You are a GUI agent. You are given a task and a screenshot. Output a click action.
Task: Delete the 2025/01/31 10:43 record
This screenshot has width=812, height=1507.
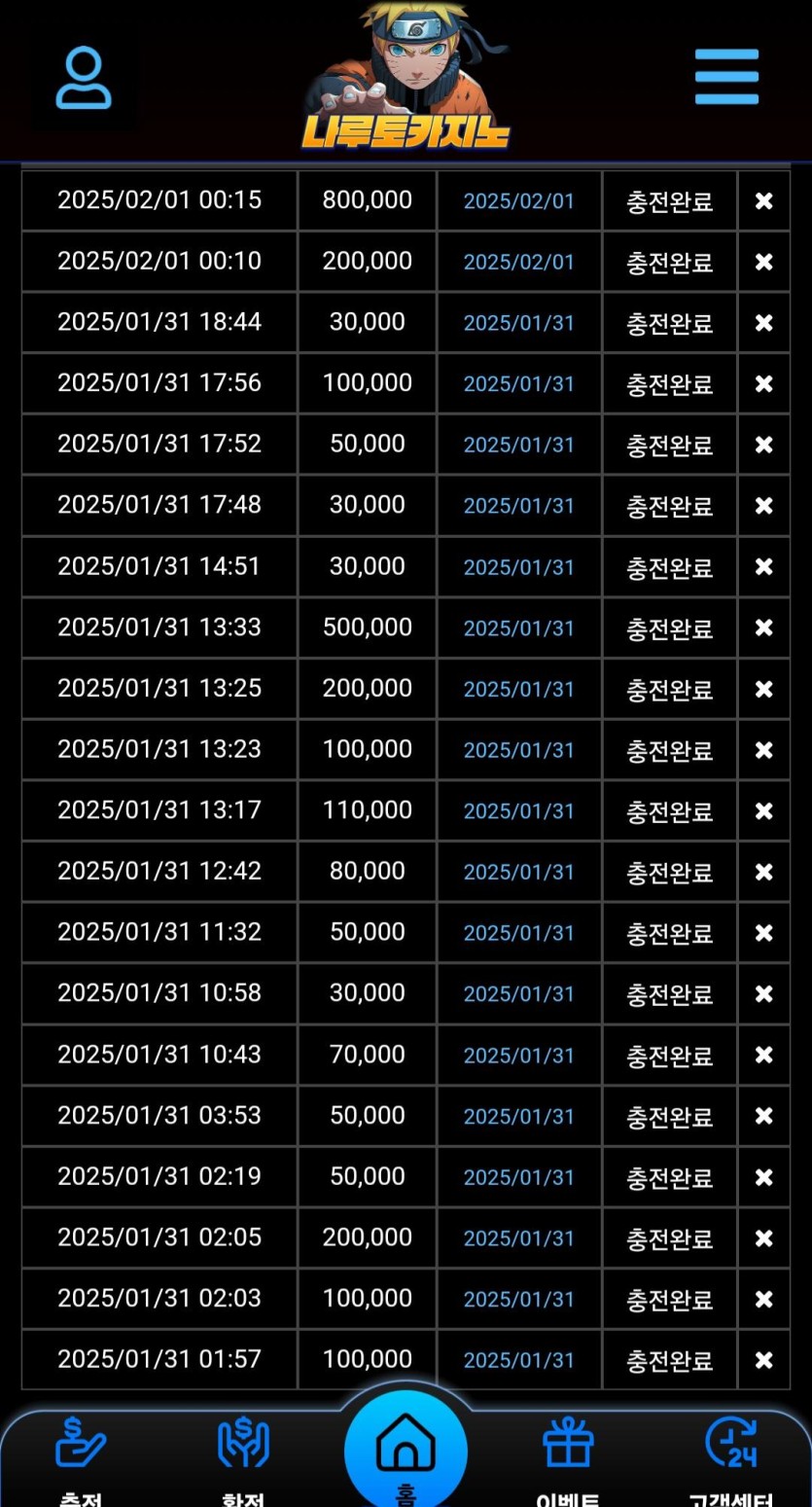[764, 1056]
